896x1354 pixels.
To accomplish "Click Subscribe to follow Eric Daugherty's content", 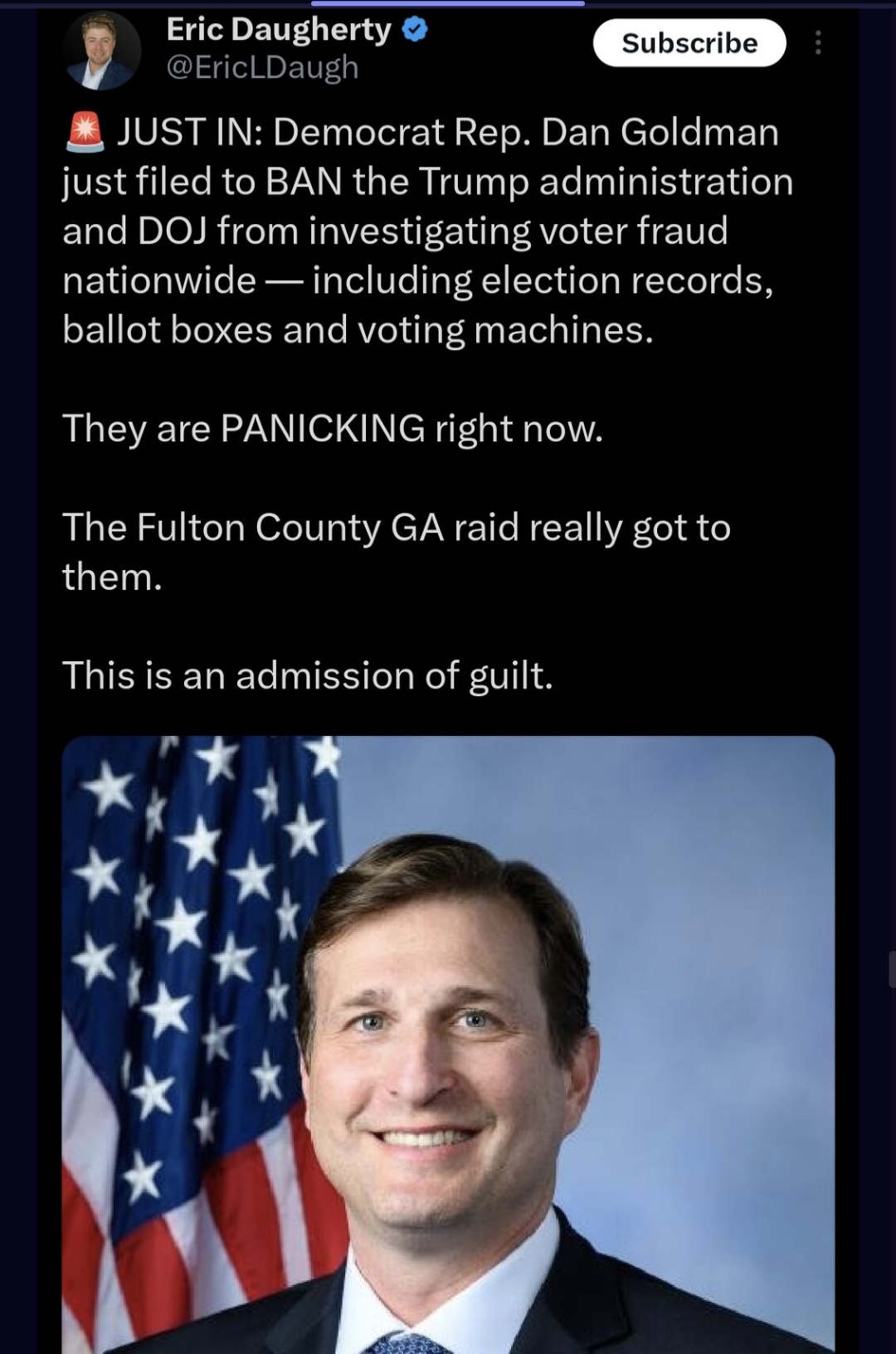I will [689, 43].
